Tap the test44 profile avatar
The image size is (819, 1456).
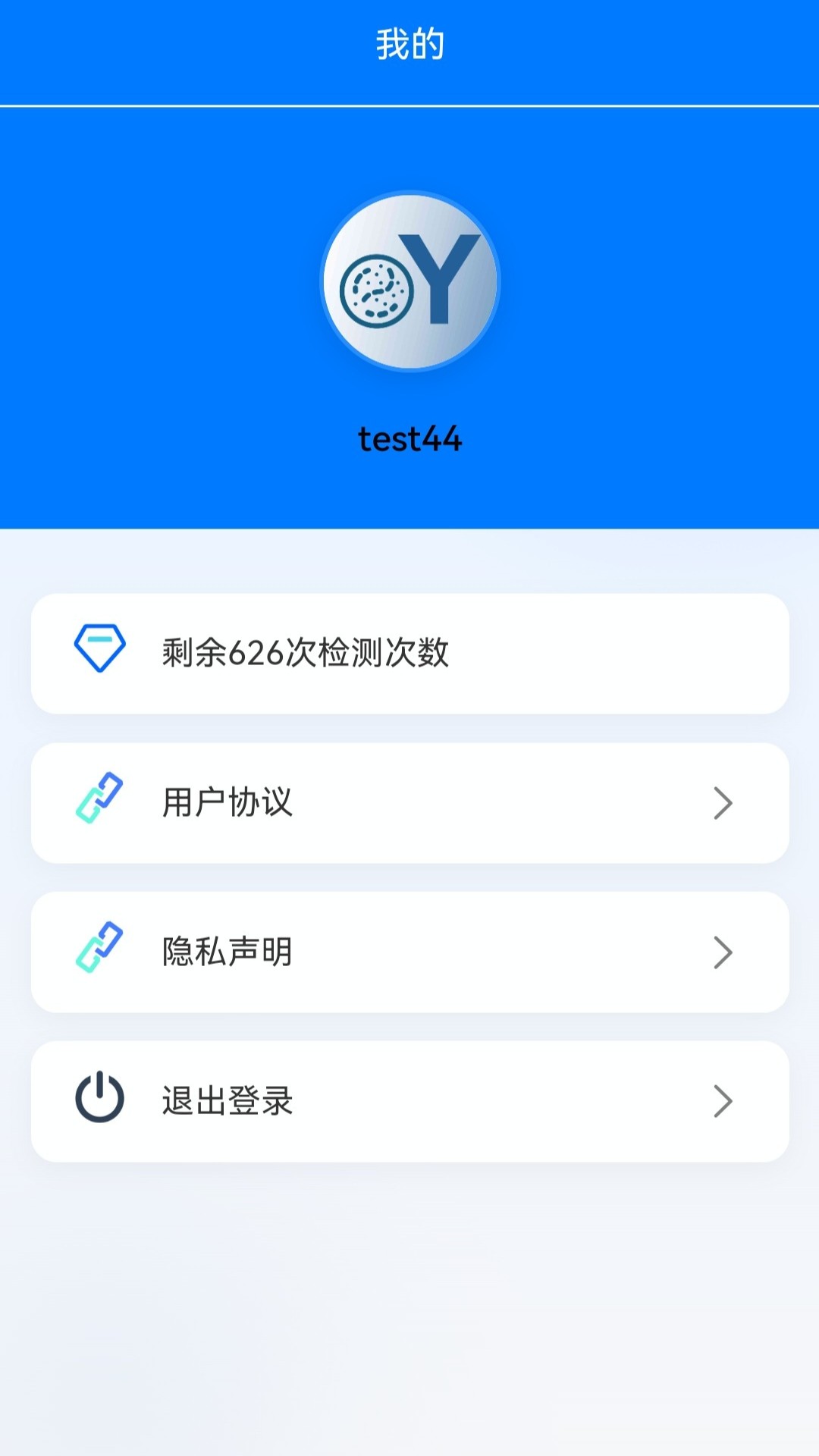click(x=410, y=281)
